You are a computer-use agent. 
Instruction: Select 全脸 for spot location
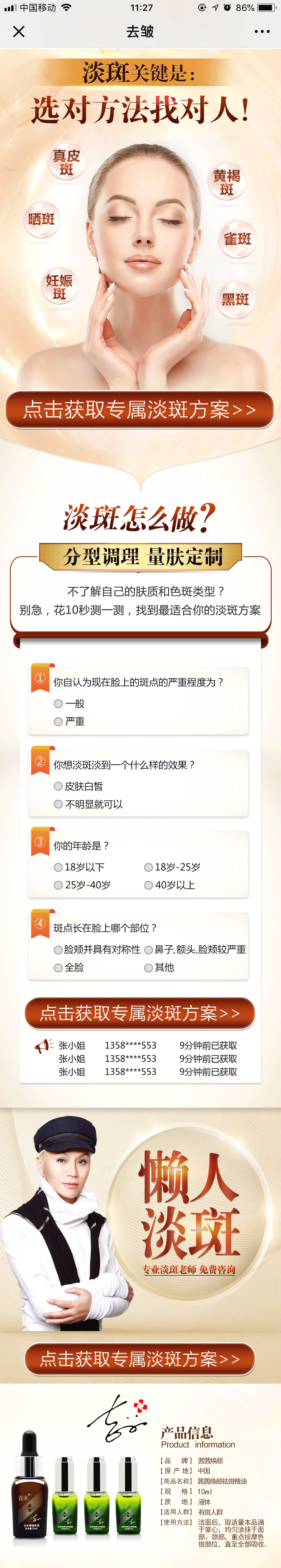[x=59, y=967]
